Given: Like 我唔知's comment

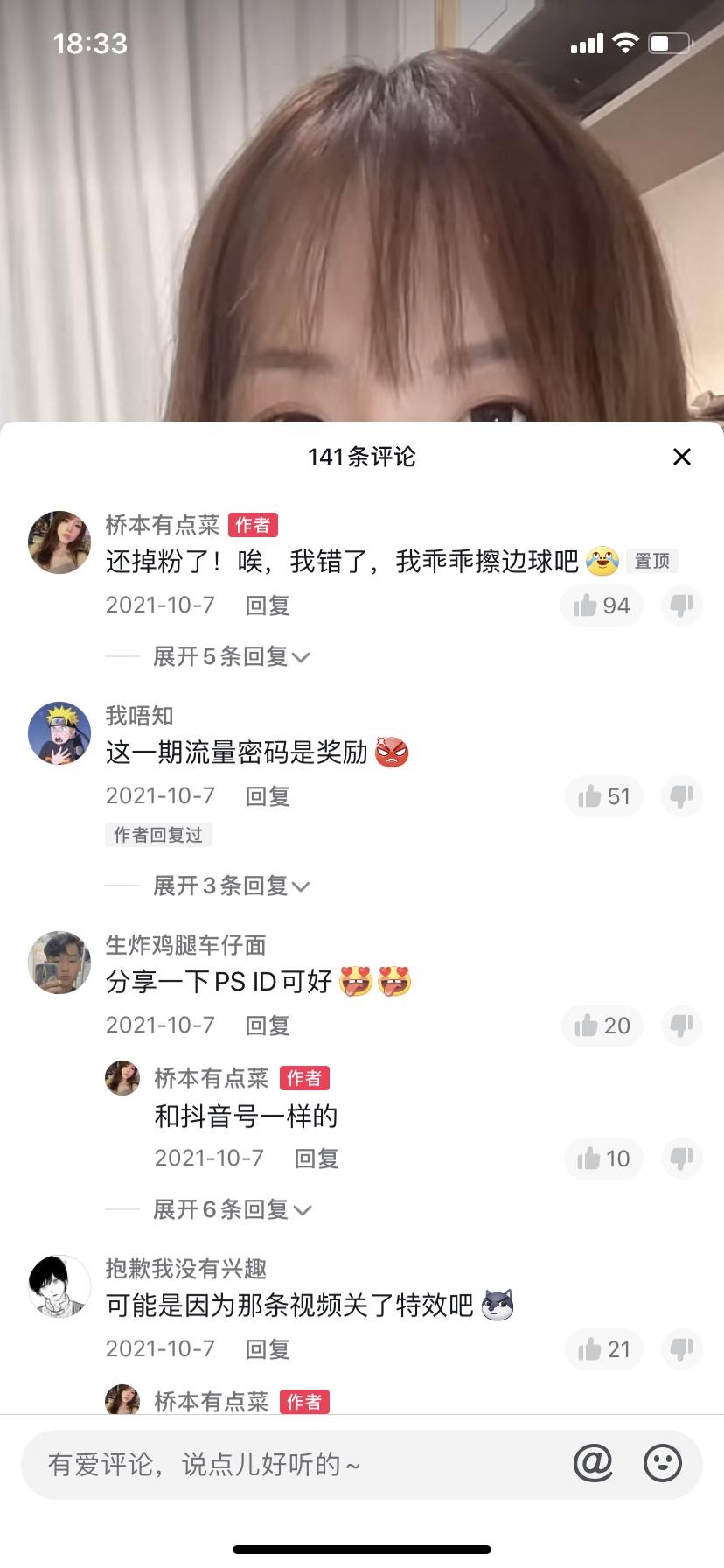Looking at the screenshot, I should 603,796.
